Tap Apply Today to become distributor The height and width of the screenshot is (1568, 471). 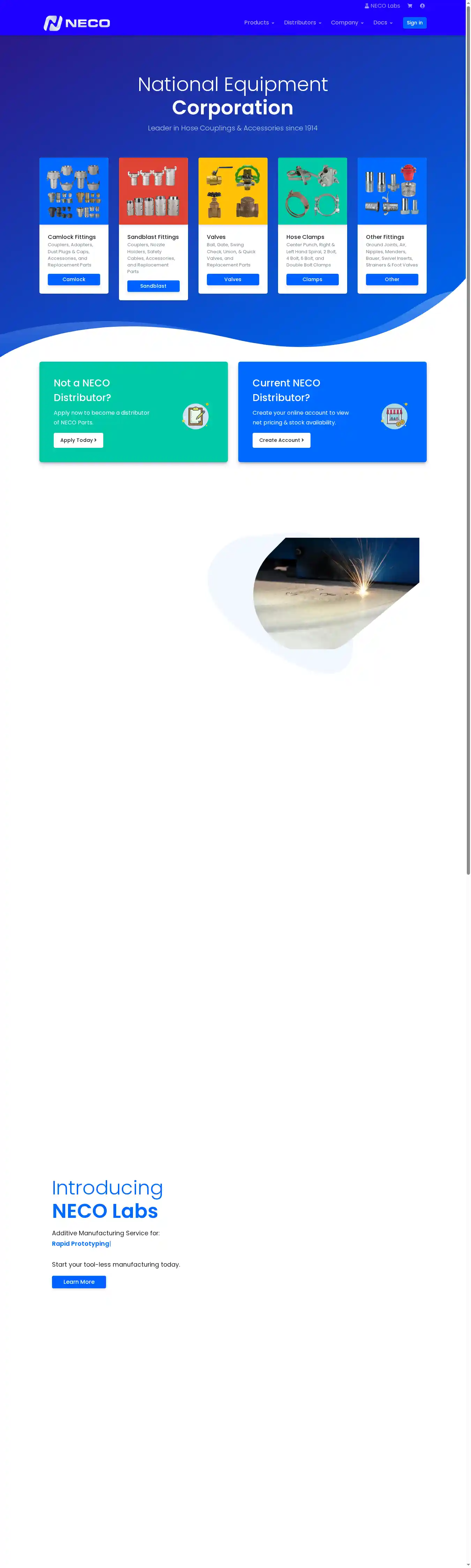(x=78, y=440)
